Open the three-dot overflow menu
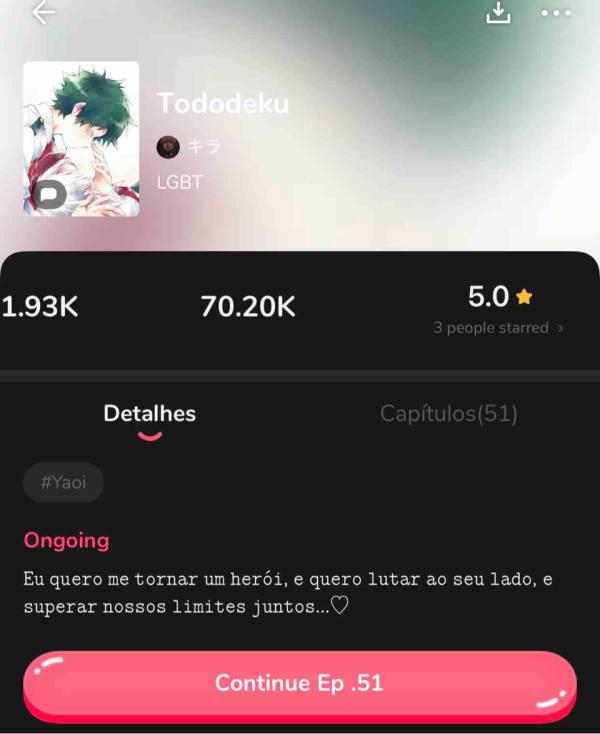This screenshot has width=600, height=734. (556, 13)
